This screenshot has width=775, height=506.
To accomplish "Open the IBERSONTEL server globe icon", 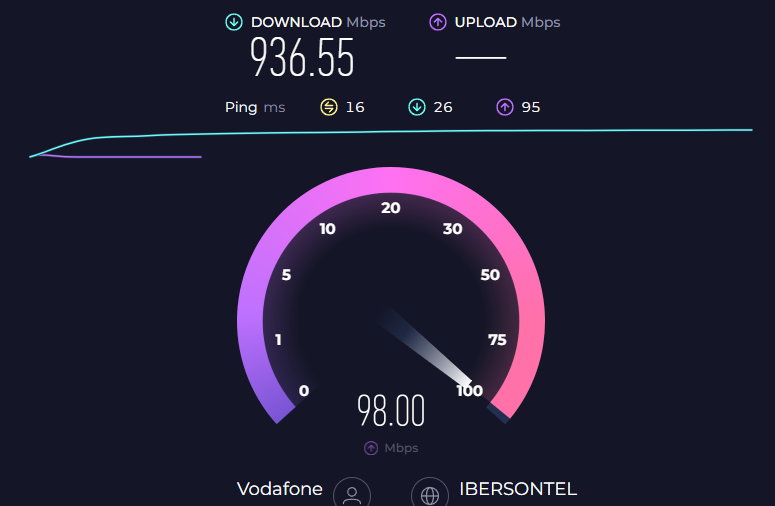I will [430, 493].
